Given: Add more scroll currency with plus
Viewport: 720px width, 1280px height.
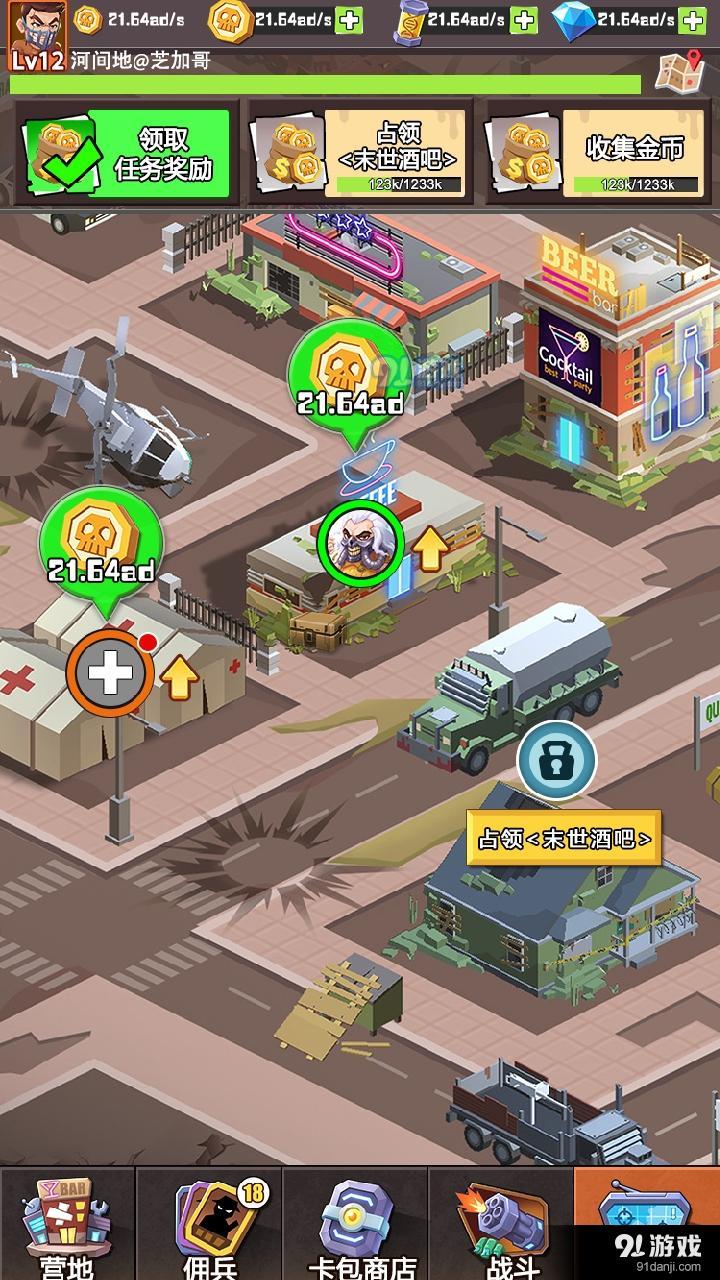Looking at the screenshot, I should (523, 19).
